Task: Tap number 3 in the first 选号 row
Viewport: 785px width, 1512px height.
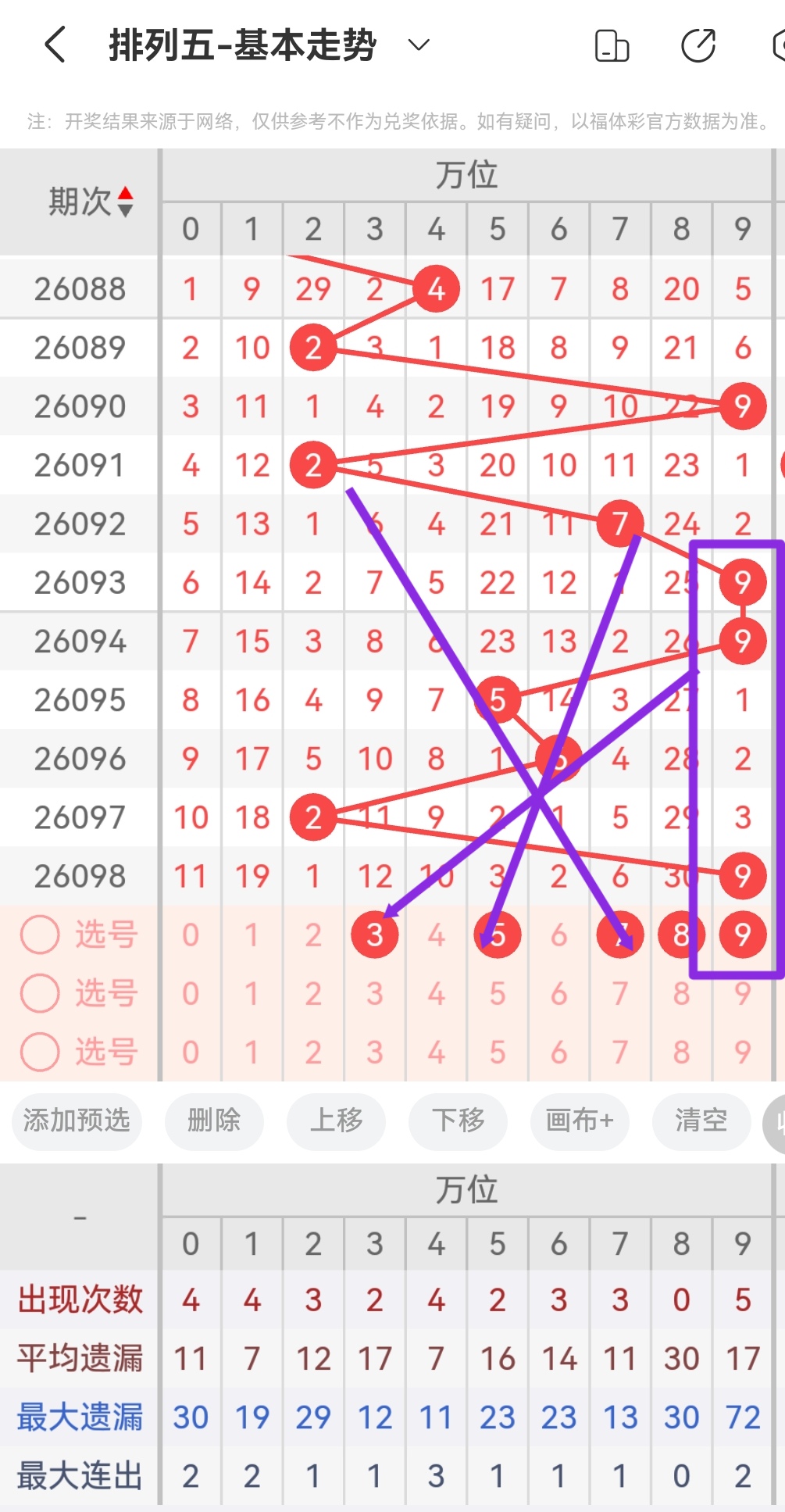Action: point(374,934)
